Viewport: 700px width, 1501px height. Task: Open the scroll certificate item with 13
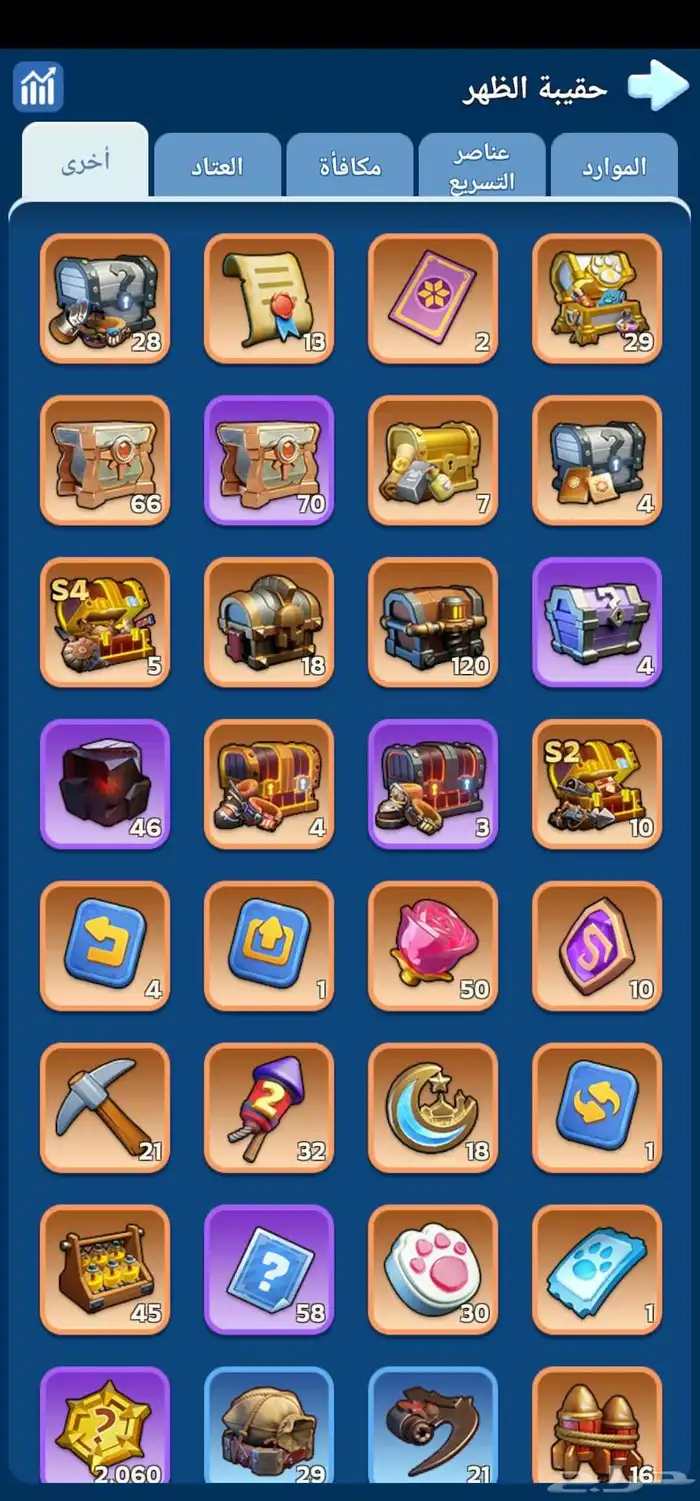click(268, 298)
